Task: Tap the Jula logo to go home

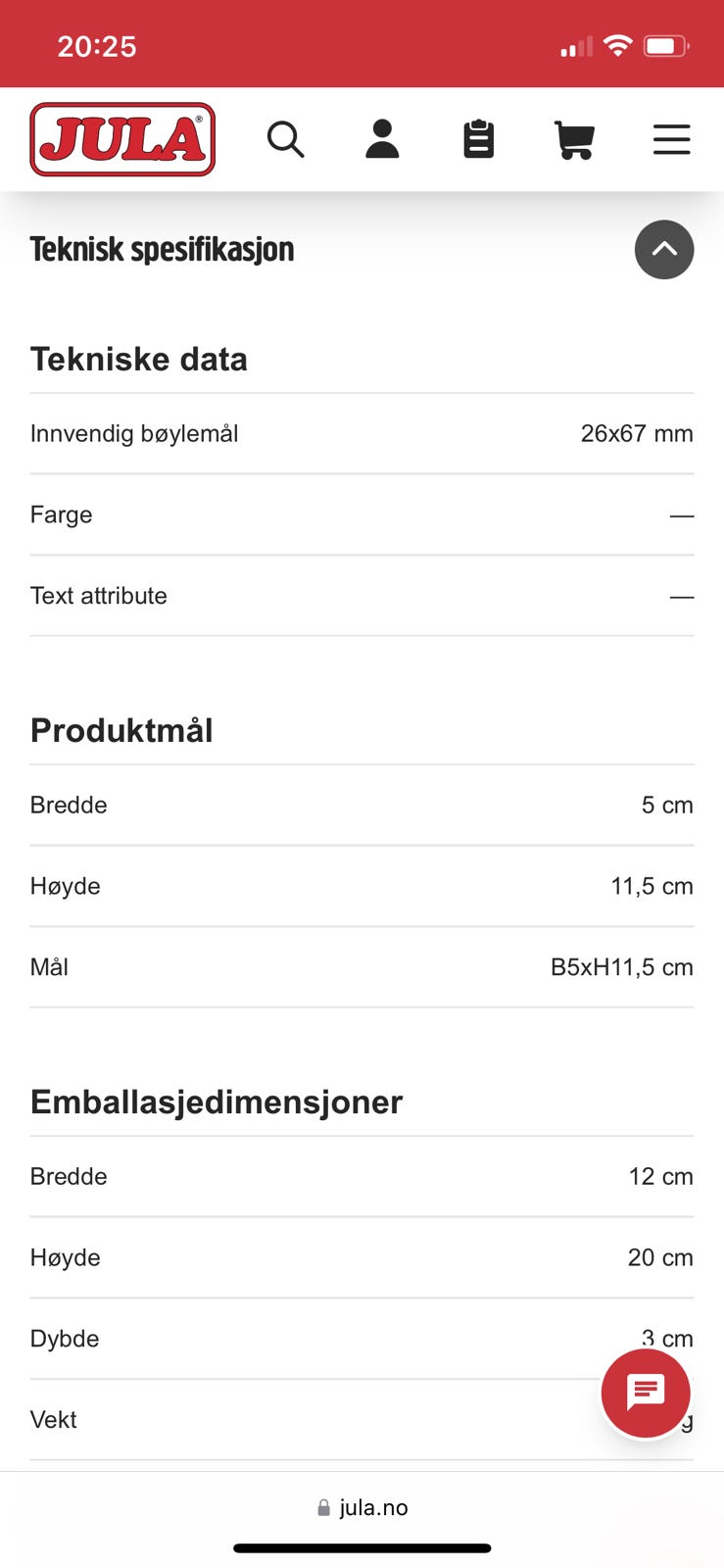Action: (121, 138)
